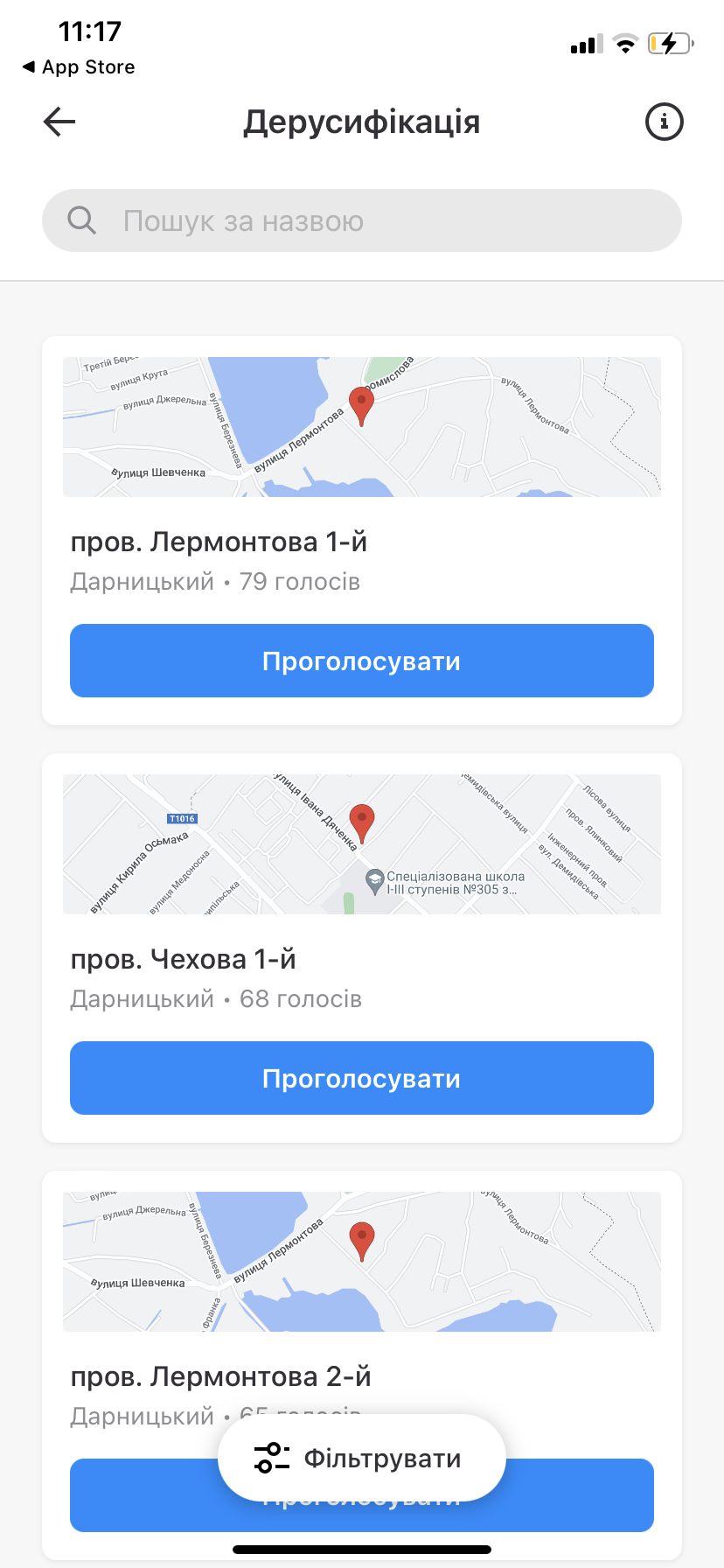Open the info icon

coord(664,122)
